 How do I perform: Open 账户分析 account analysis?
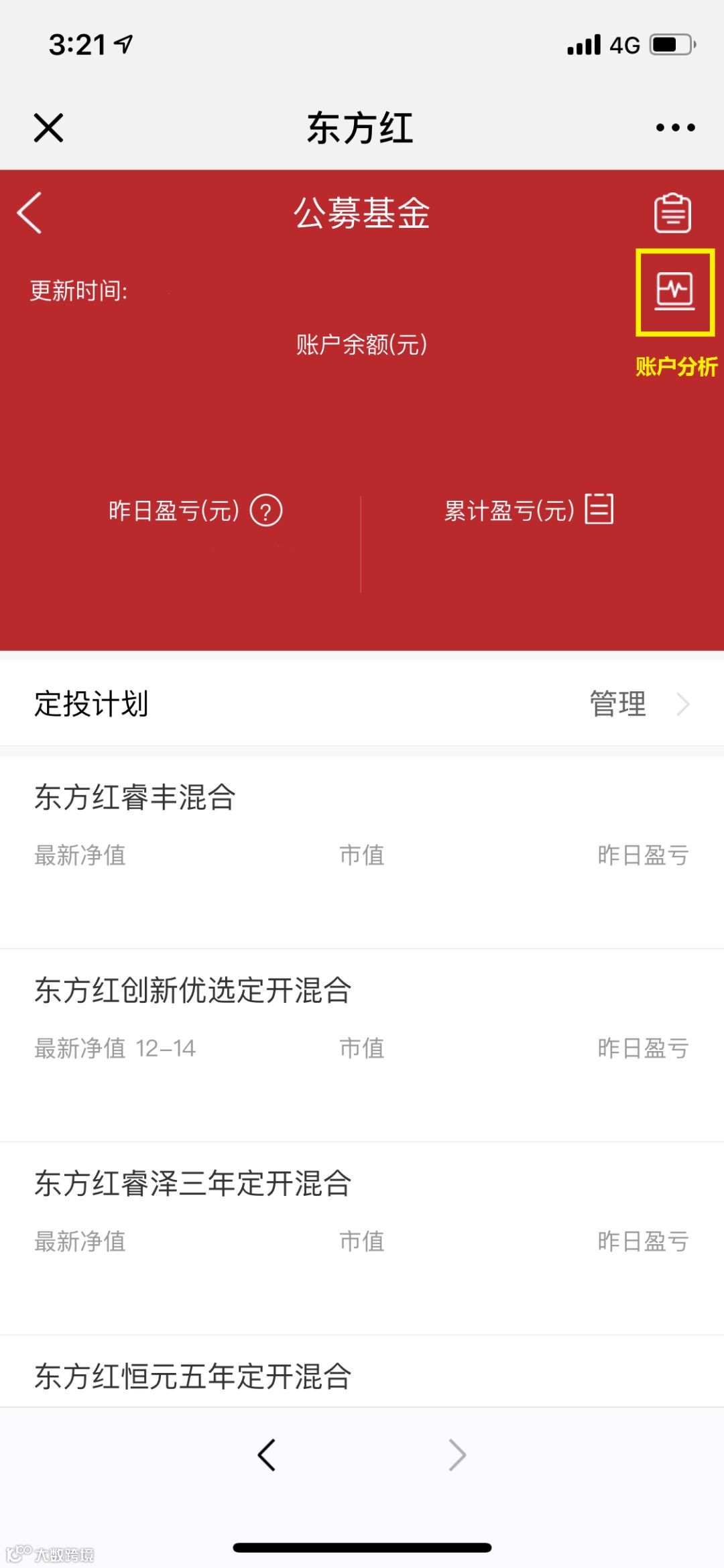674,292
